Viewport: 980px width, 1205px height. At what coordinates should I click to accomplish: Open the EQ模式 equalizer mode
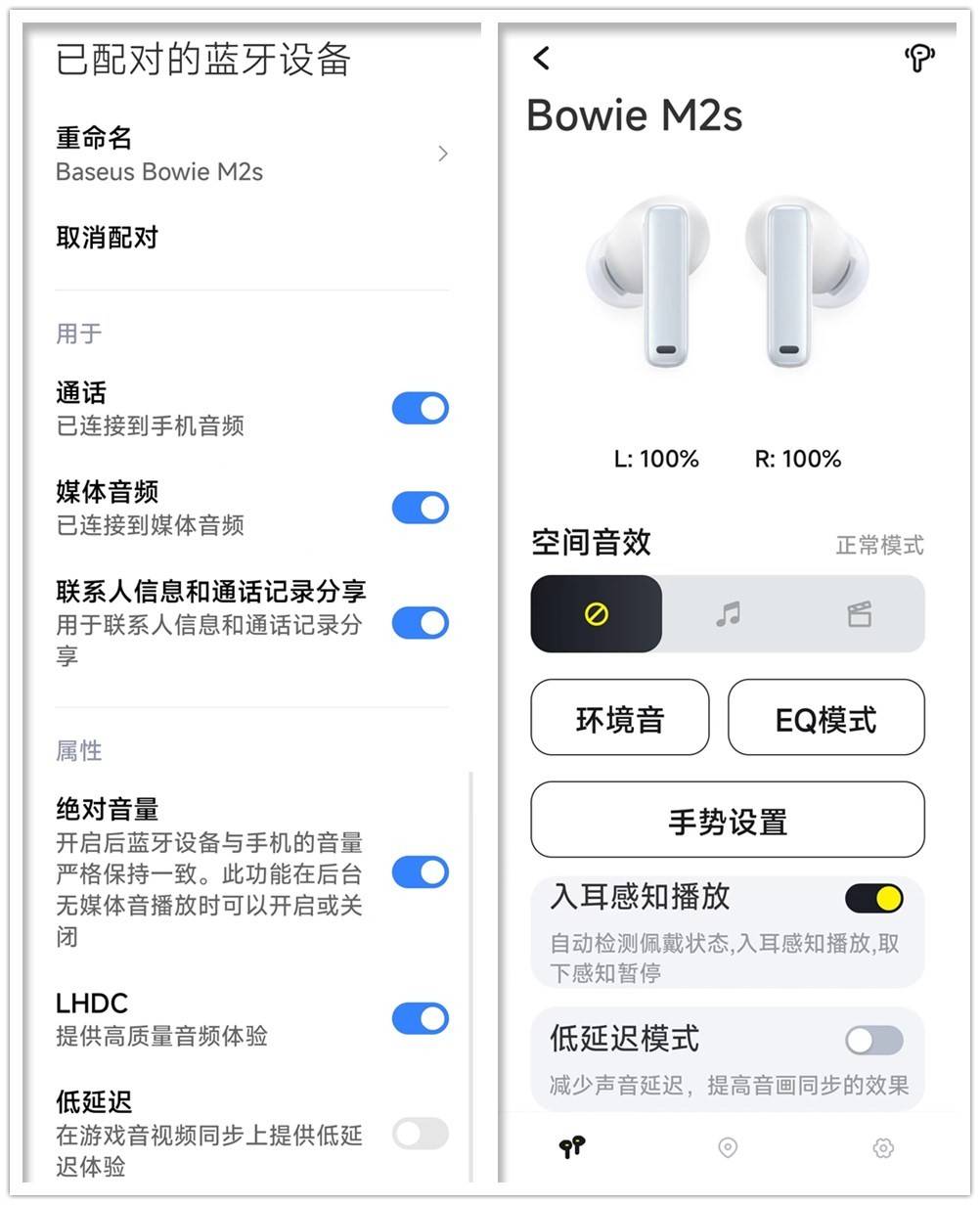click(x=825, y=718)
